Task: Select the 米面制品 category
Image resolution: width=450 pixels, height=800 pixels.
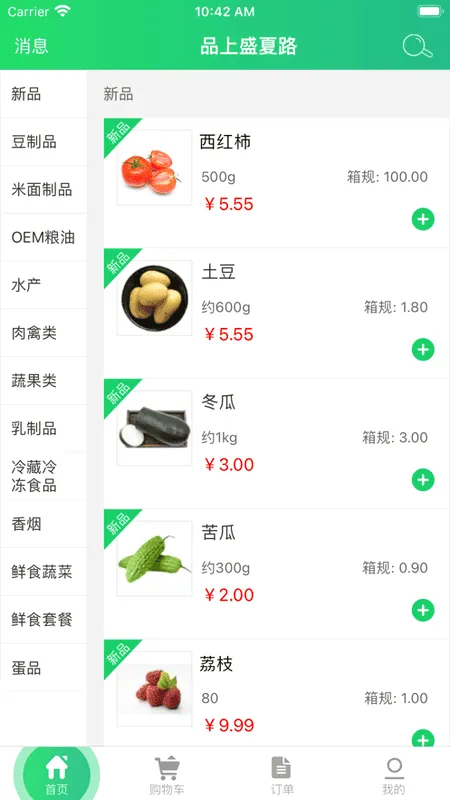Action: click(44, 190)
